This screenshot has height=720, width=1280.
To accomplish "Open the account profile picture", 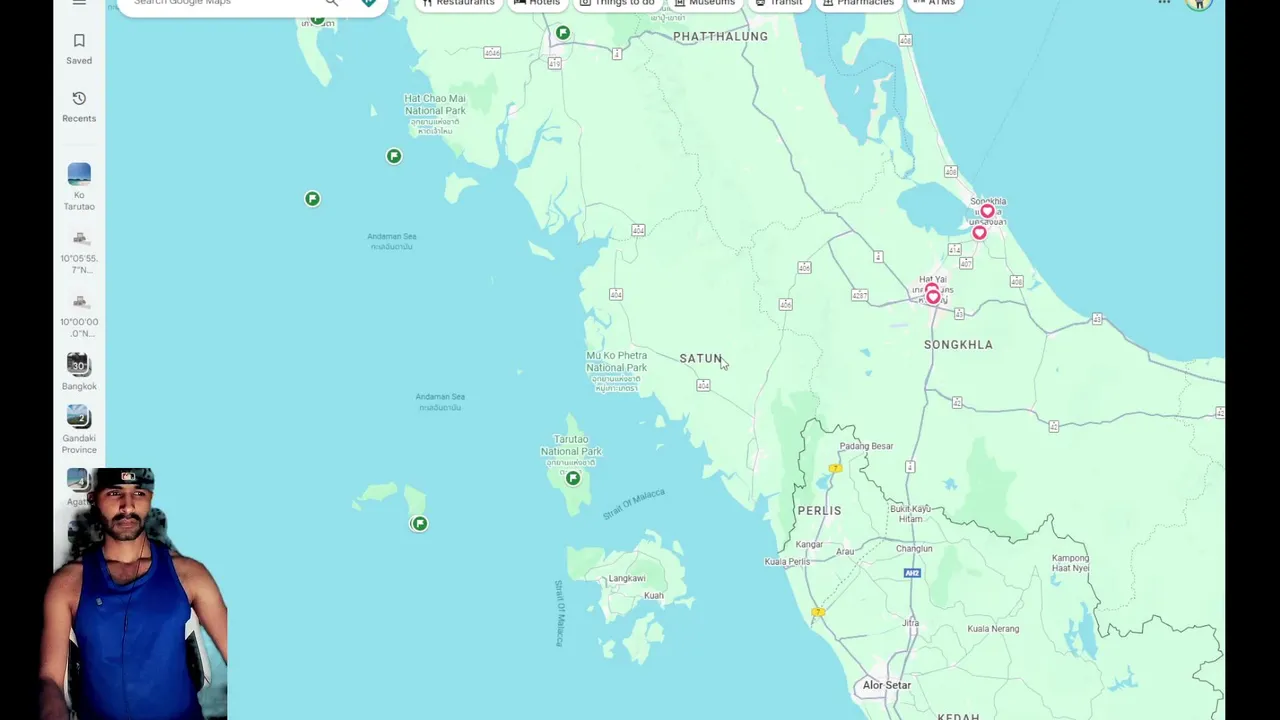I will pos(1198,4).
